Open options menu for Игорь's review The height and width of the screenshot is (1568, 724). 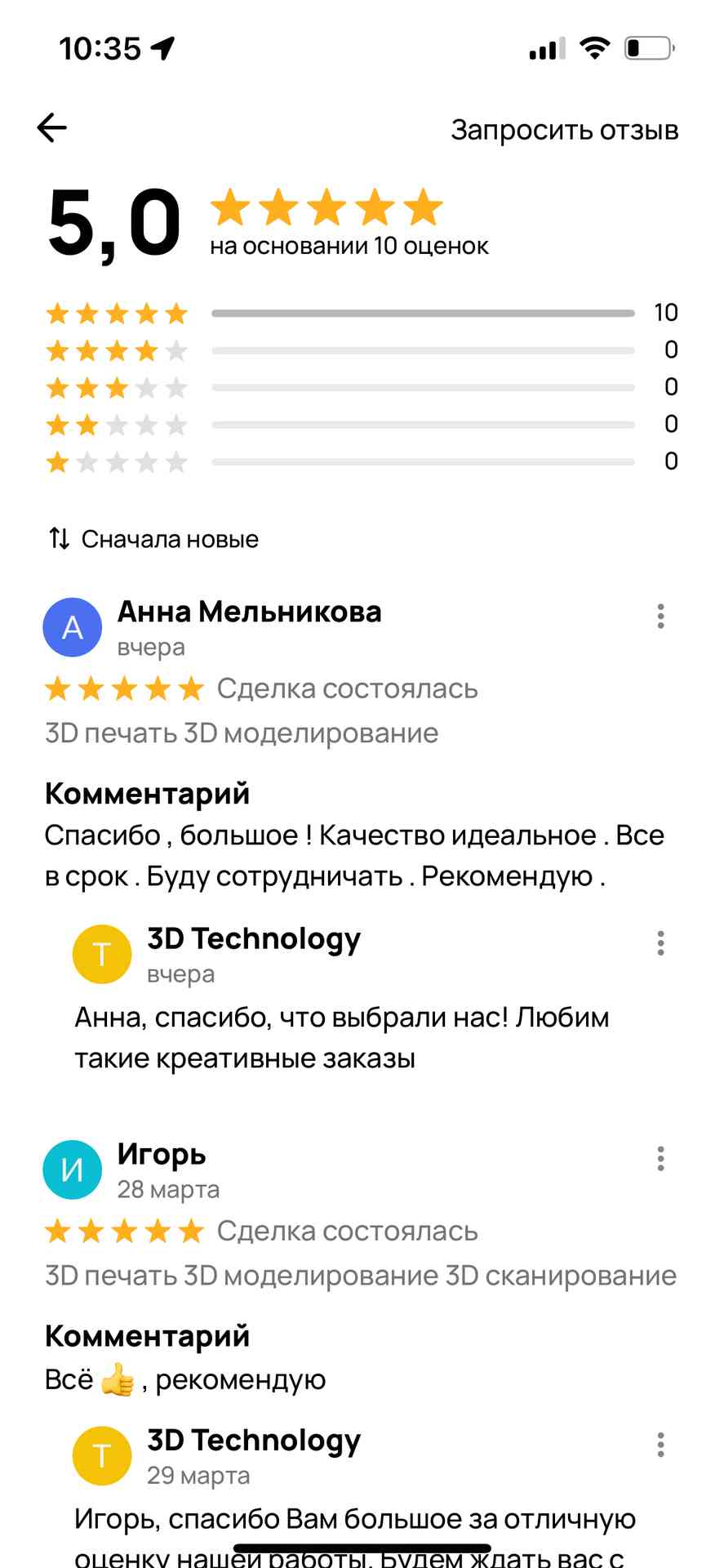pos(660,1158)
